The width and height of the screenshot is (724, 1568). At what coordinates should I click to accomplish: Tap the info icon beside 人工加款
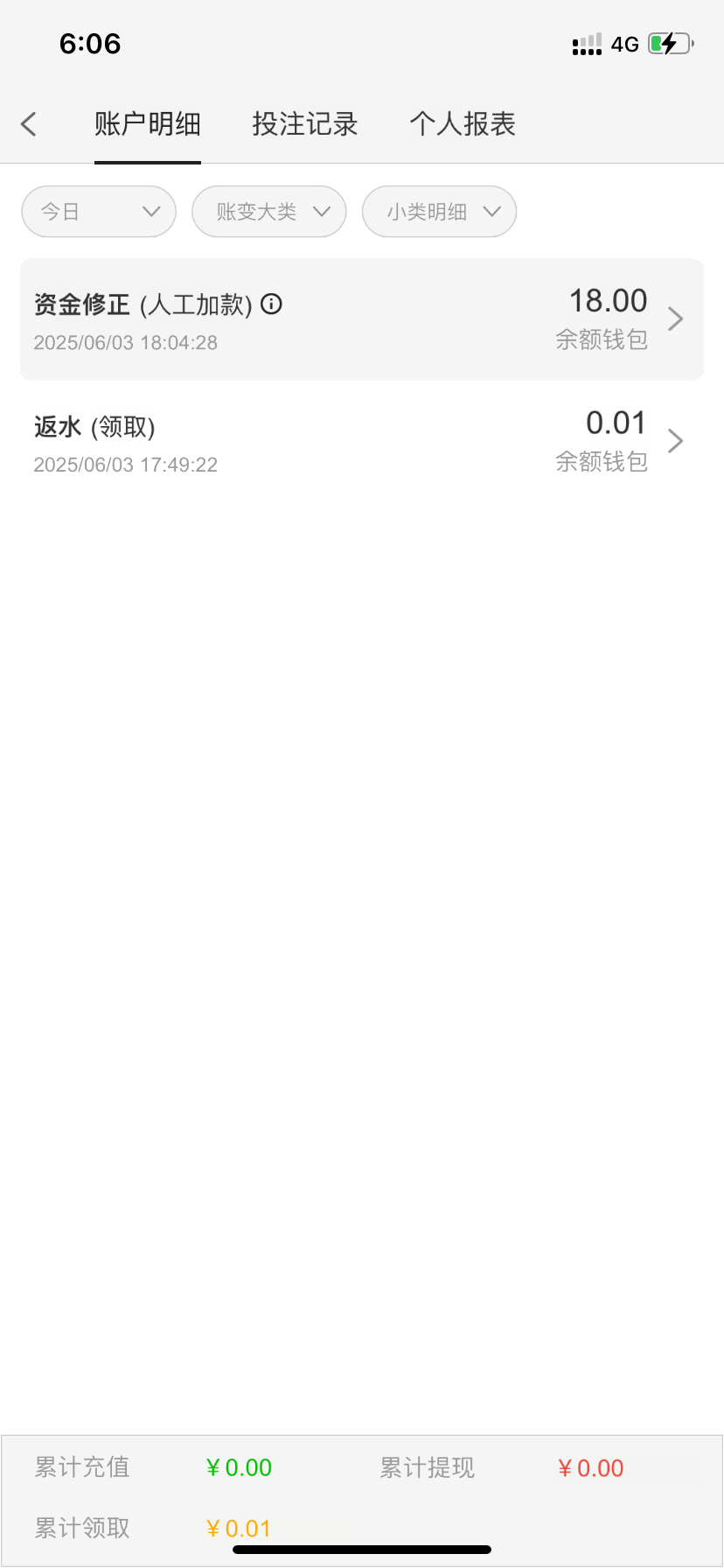pos(272,304)
